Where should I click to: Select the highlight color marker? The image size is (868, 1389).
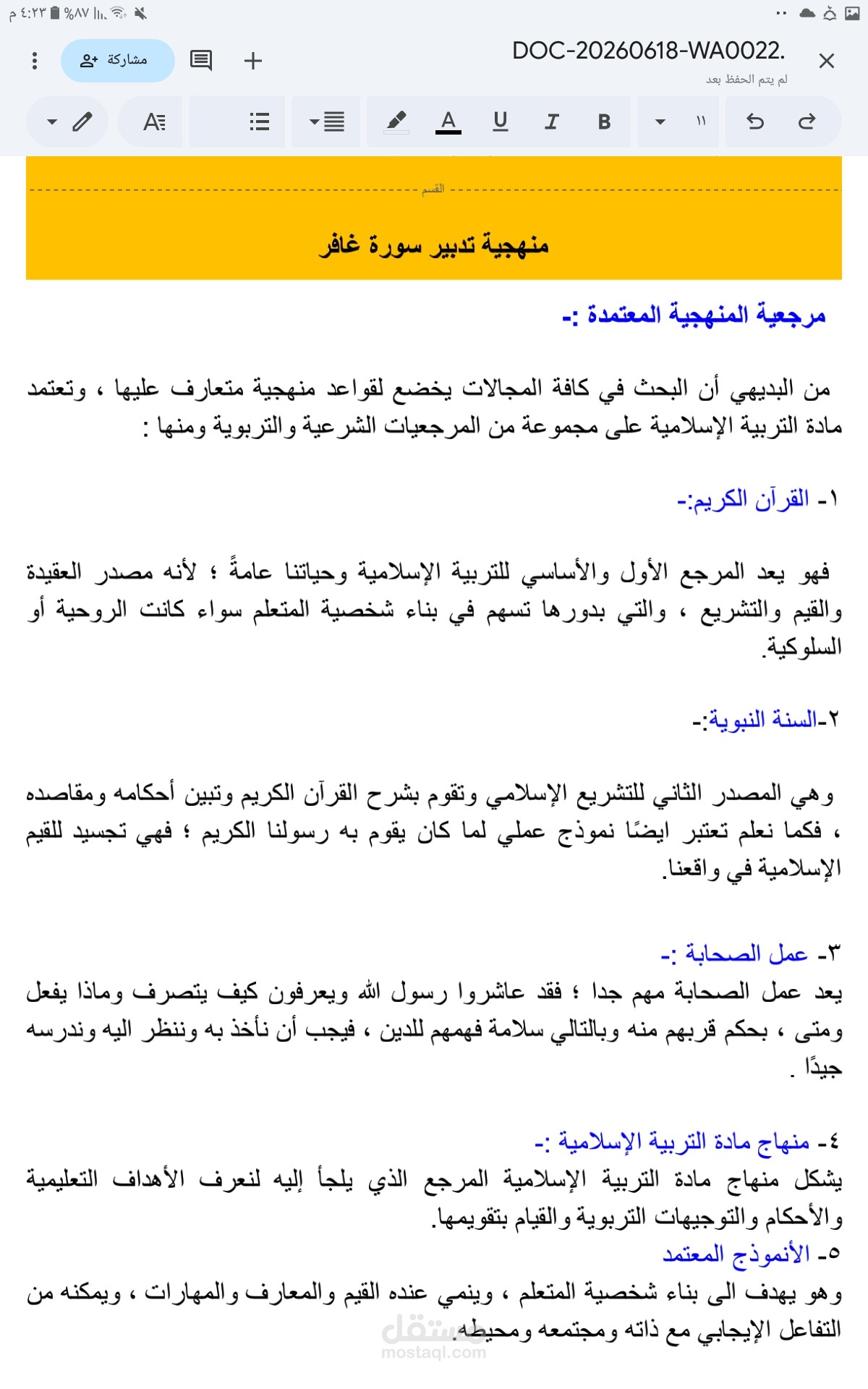pyautogui.click(x=396, y=122)
